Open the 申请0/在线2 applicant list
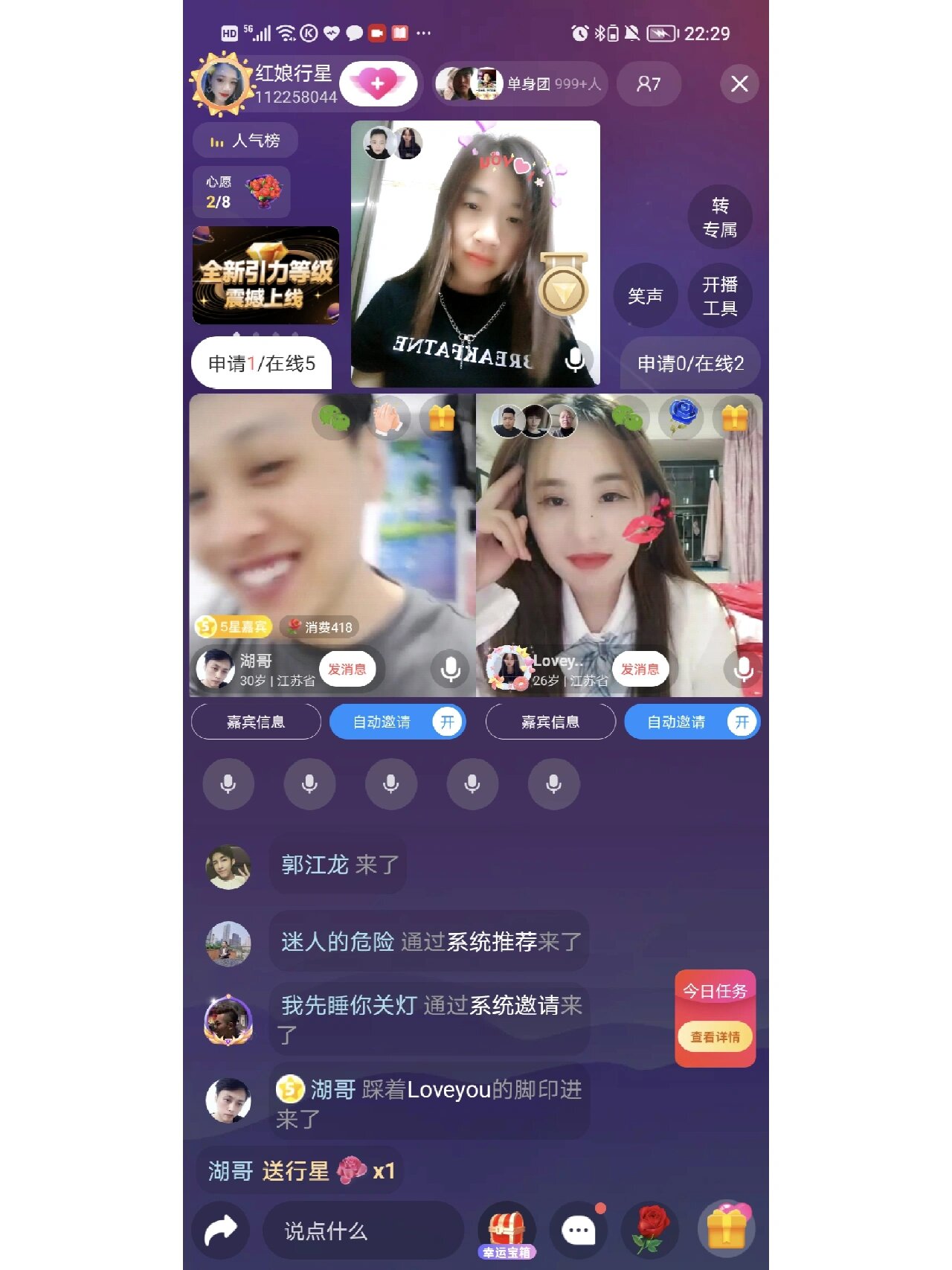 [x=690, y=363]
